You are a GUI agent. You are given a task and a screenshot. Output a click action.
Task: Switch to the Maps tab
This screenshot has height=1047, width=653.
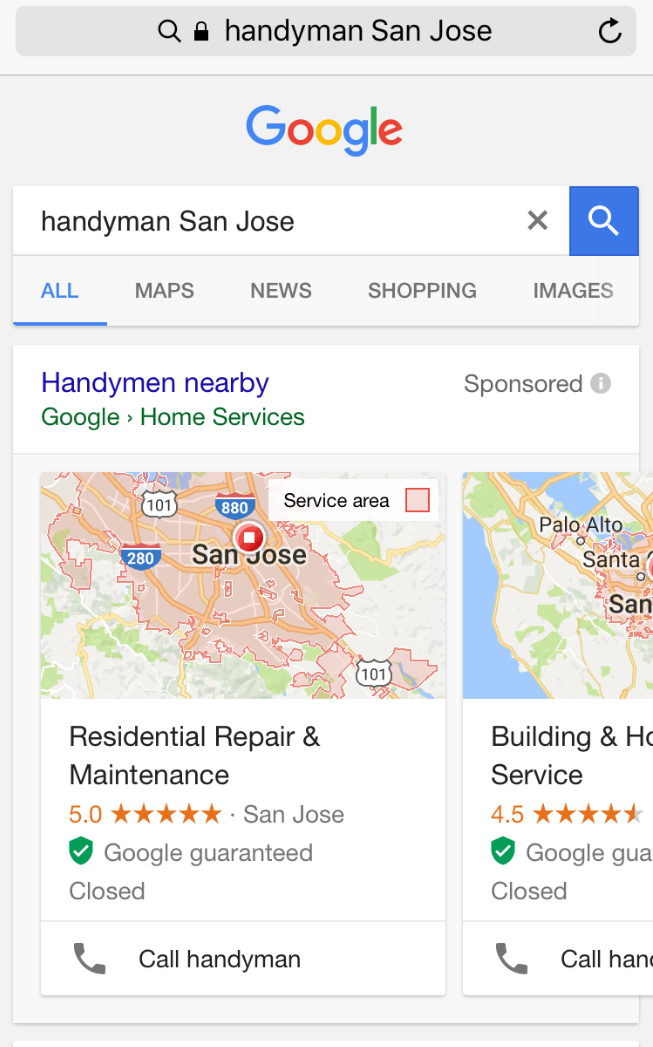coord(164,291)
